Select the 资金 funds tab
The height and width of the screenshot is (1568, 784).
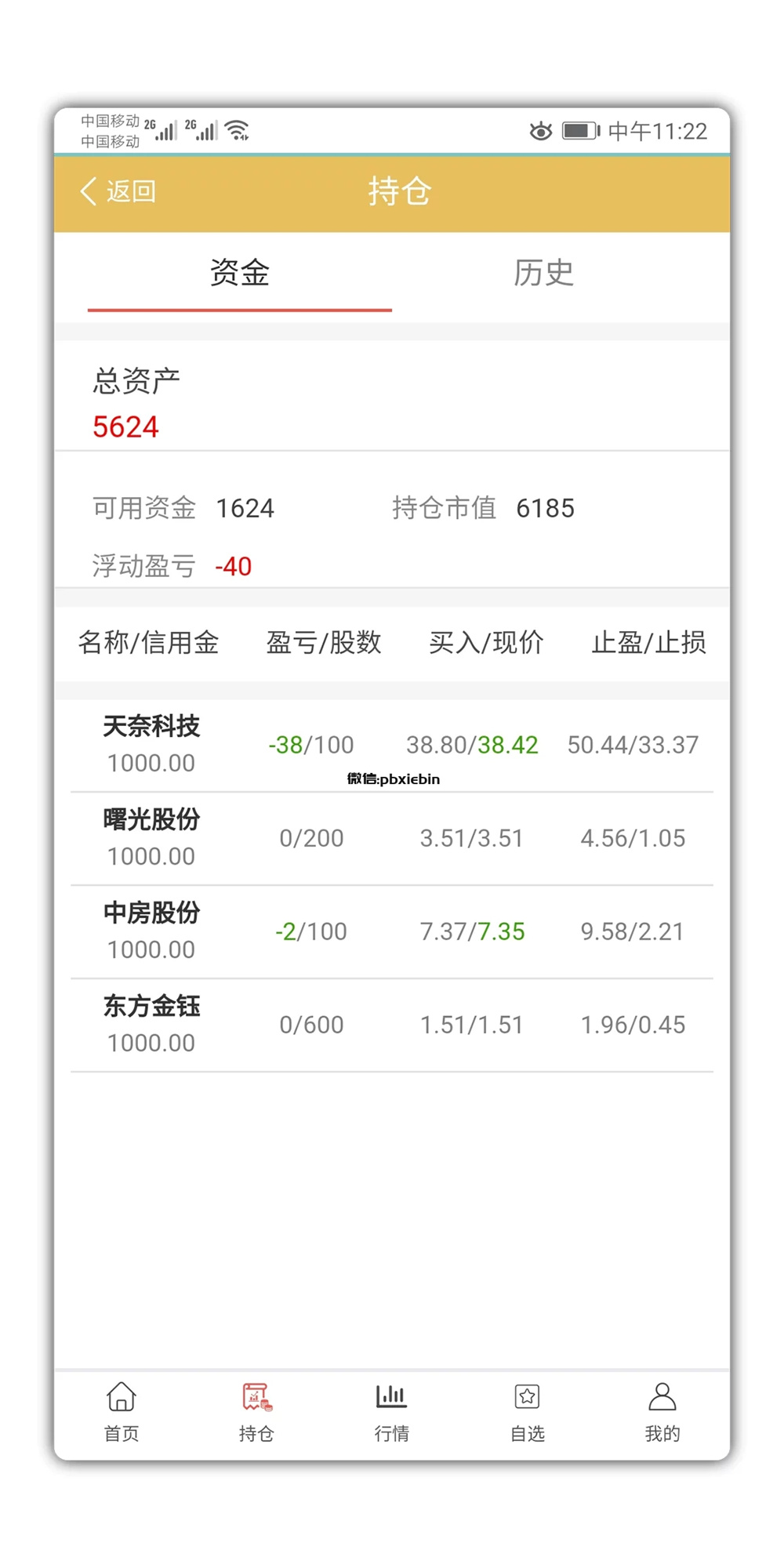[x=239, y=272]
